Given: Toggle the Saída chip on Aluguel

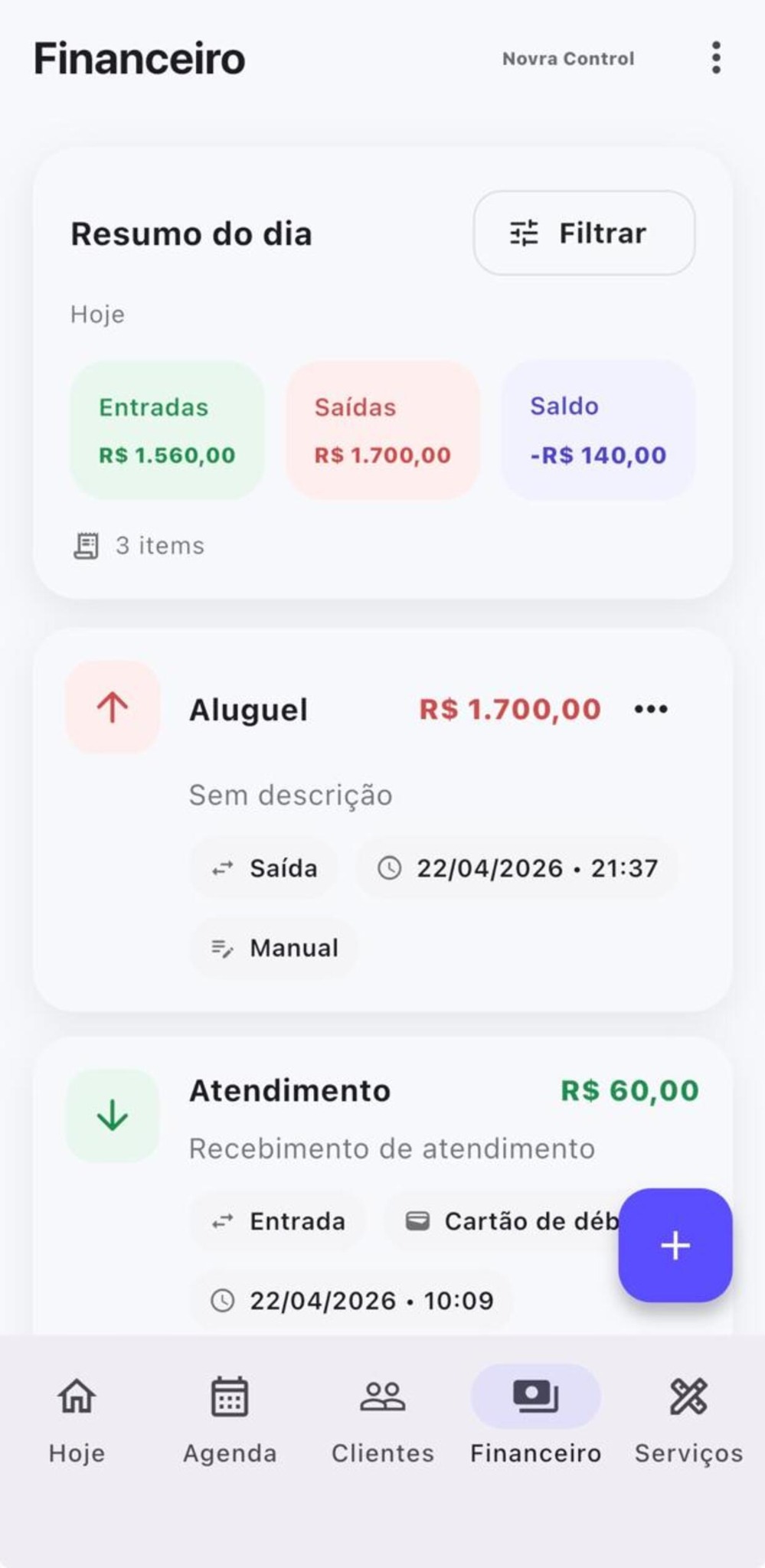Looking at the screenshot, I should (x=263, y=868).
